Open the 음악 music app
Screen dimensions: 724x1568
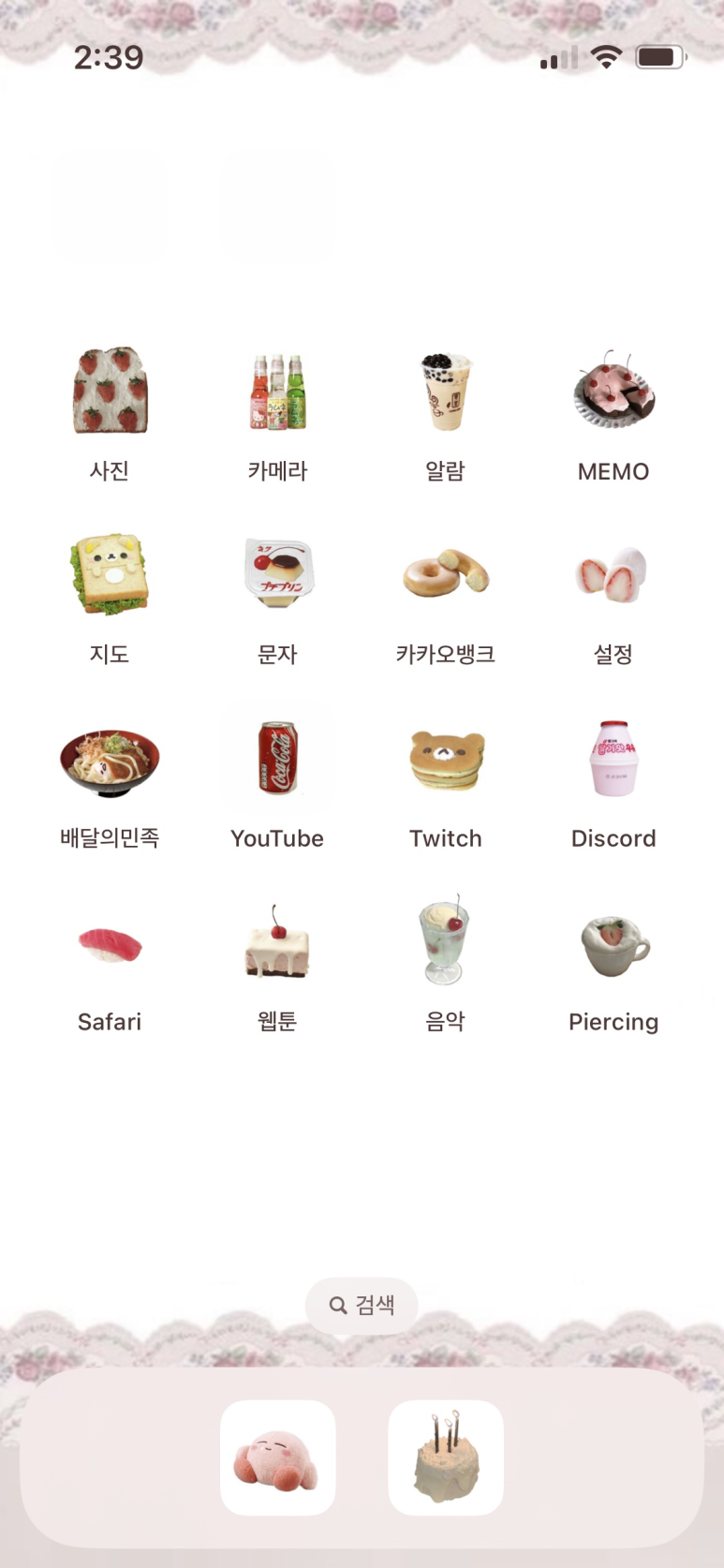click(446, 941)
